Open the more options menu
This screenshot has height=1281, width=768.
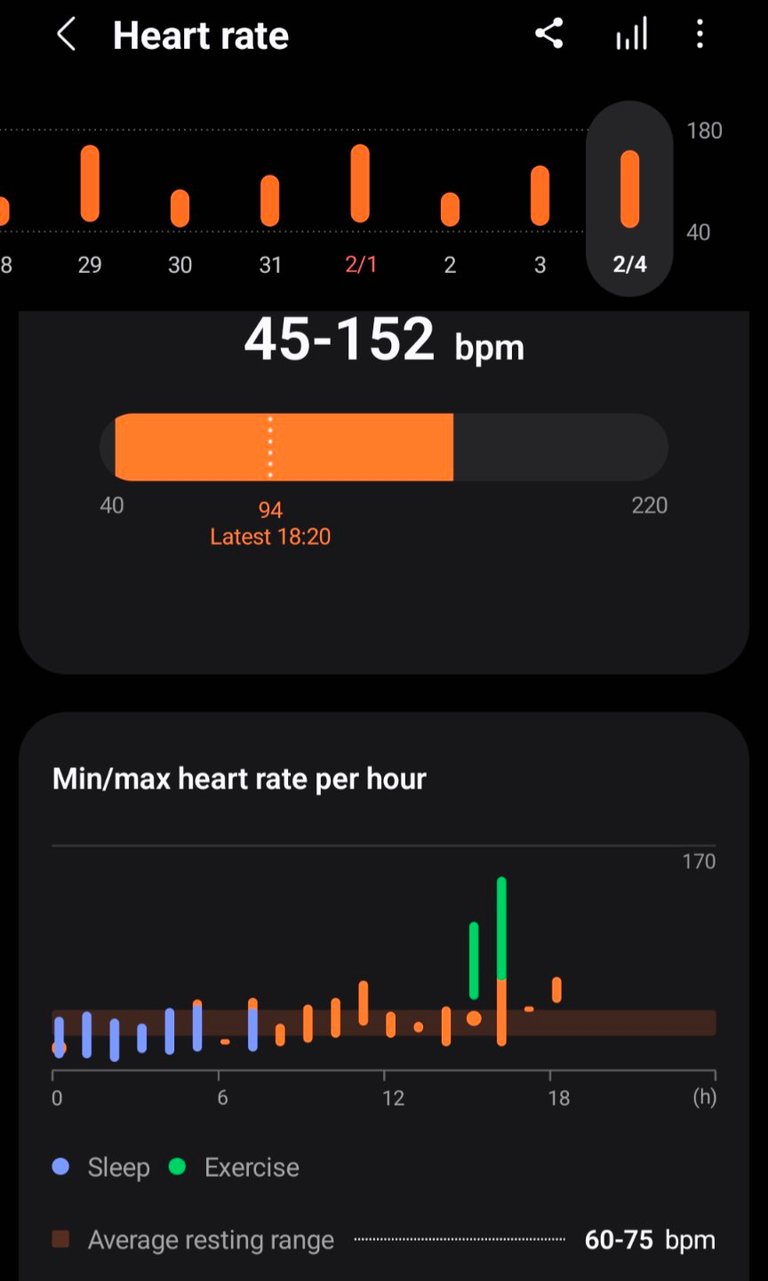click(x=700, y=34)
